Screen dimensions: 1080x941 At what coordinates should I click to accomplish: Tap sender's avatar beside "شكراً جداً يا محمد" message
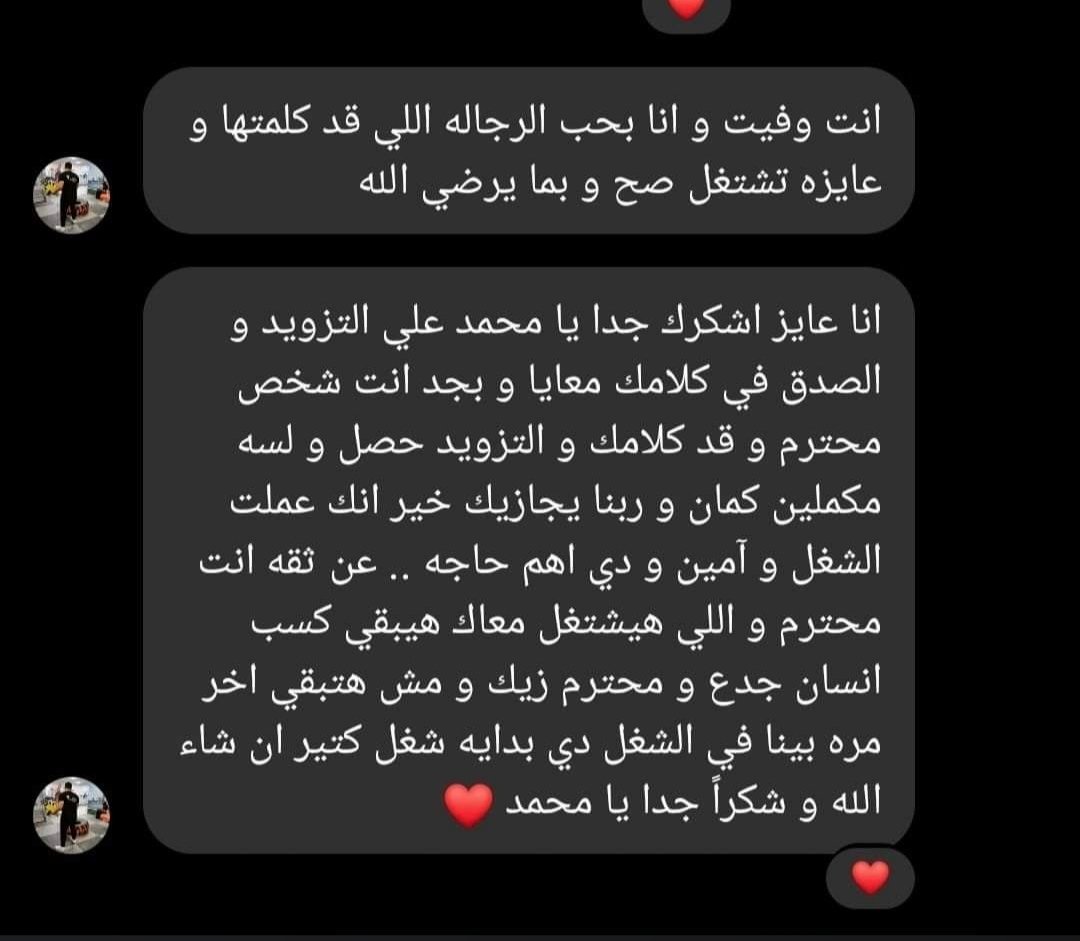click(71, 815)
